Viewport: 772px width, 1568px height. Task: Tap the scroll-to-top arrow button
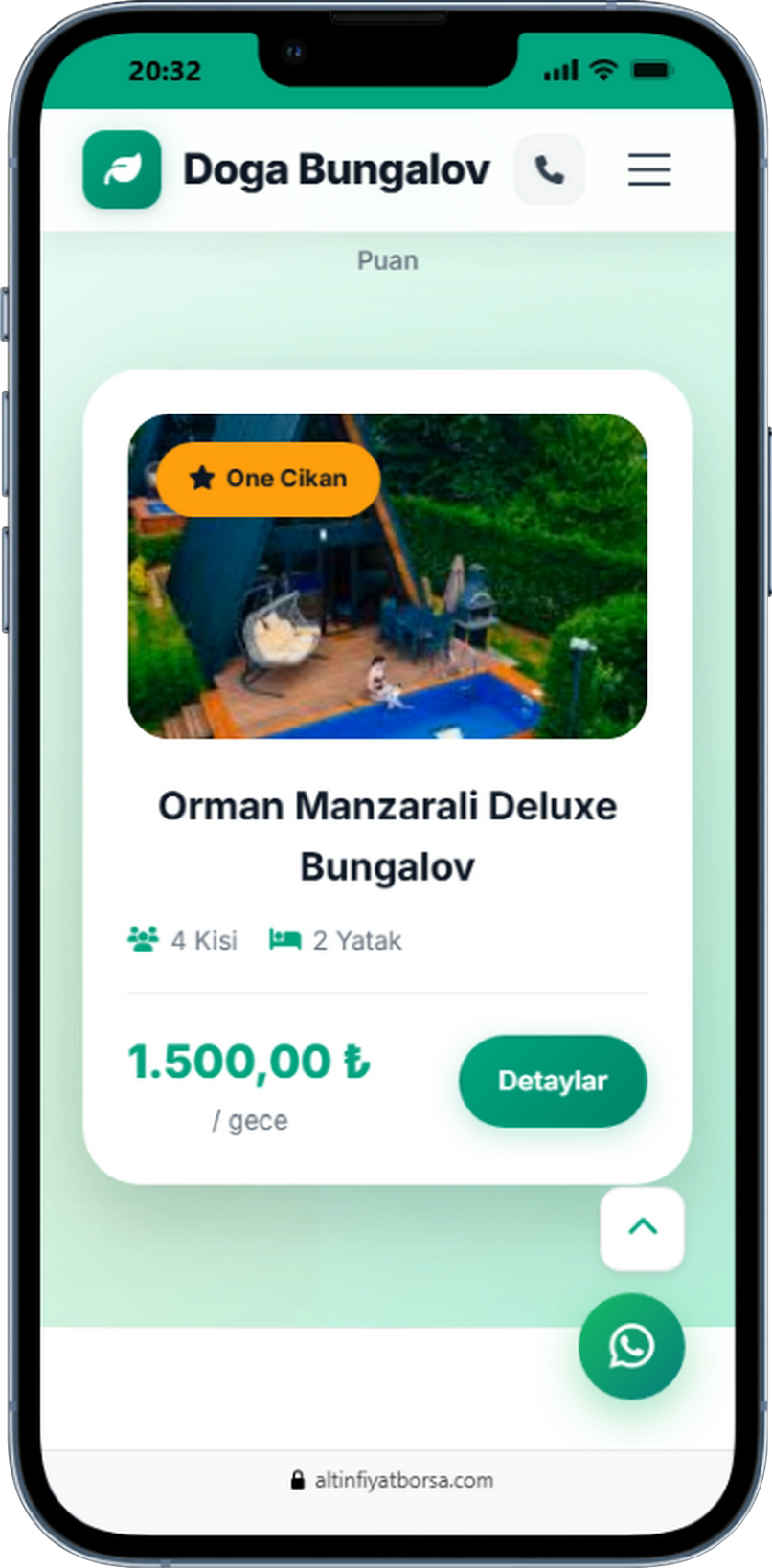point(642,1228)
